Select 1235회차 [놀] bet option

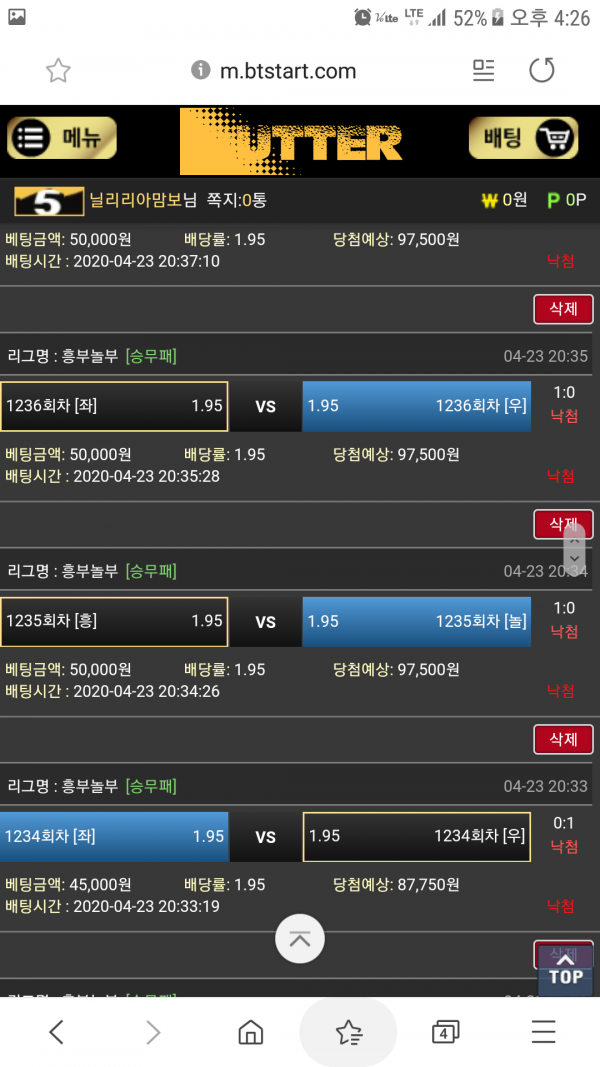pyautogui.click(x=416, y=621)
